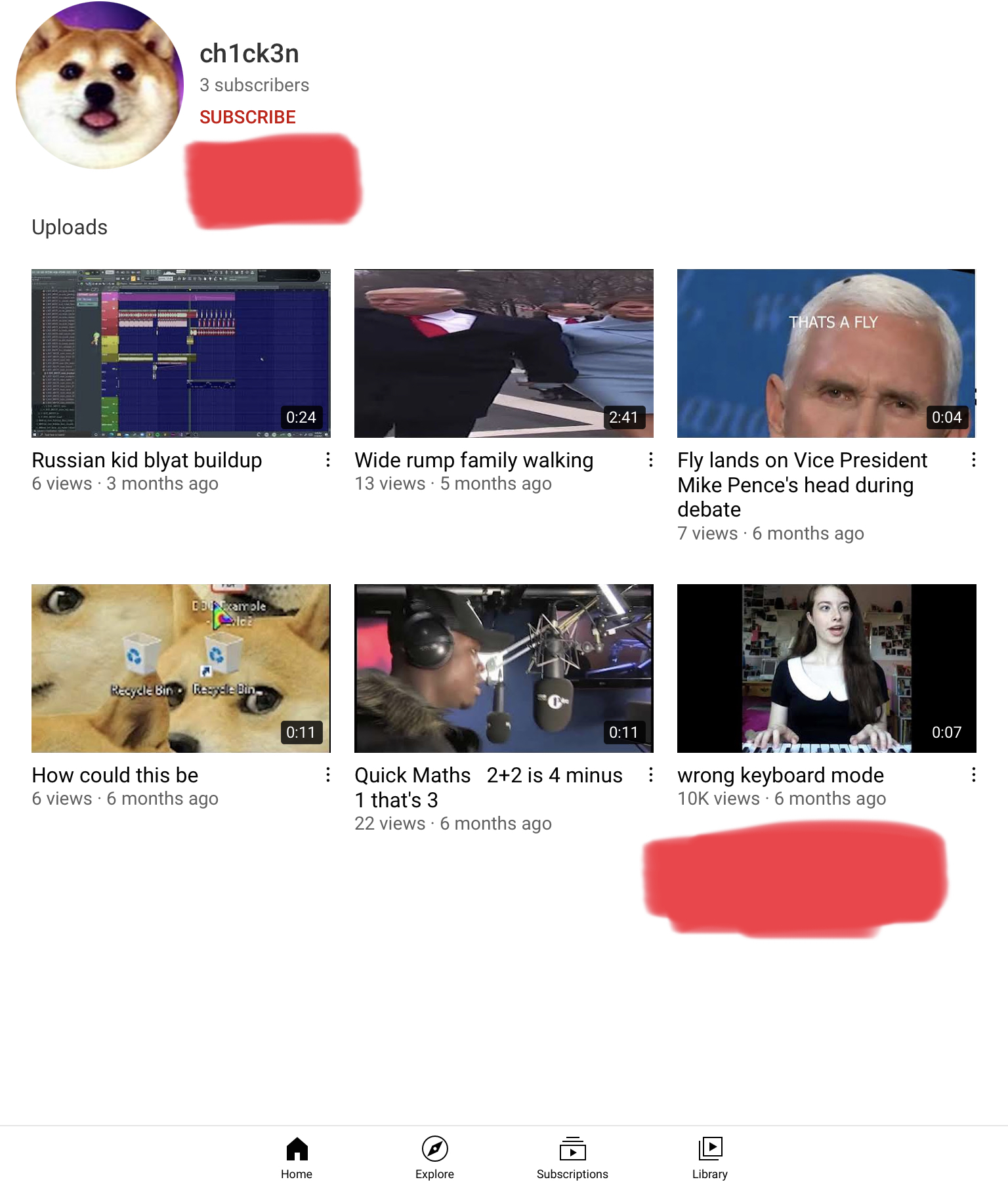This screenshot has height=1188, width=1008.
Task: Play the Wide rump family walking video
Action: pyautogui.click(x=503, y=353)
